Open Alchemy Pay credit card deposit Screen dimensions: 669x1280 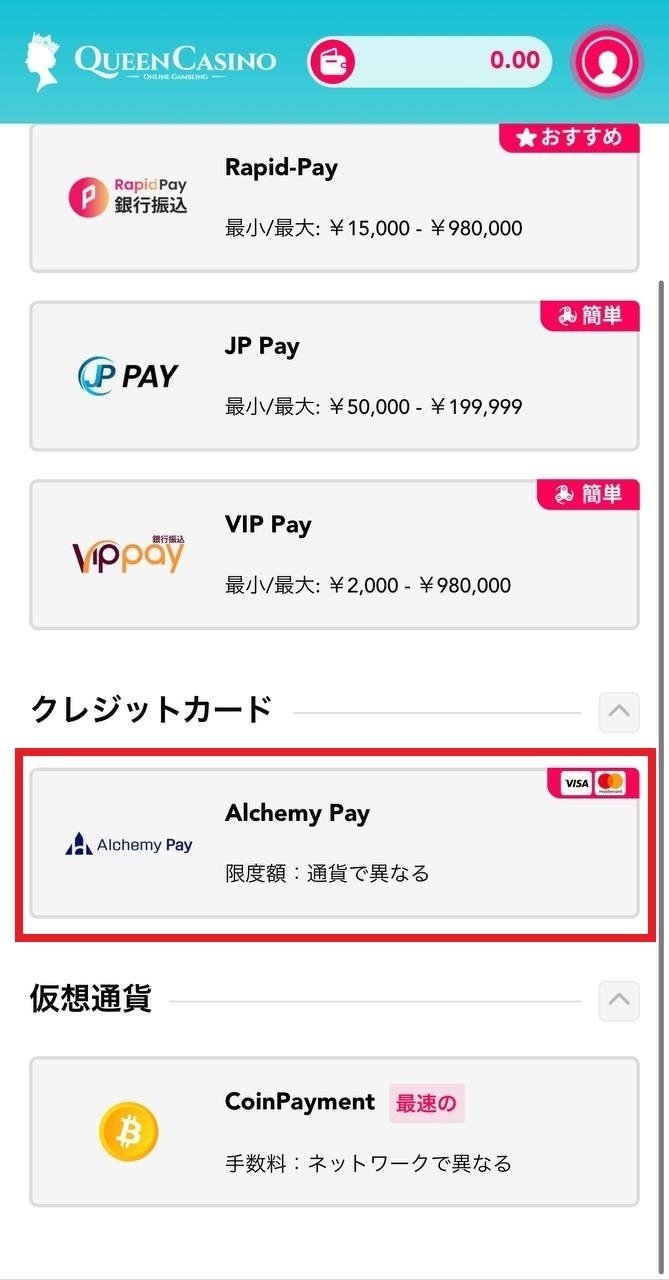[334, 843]
